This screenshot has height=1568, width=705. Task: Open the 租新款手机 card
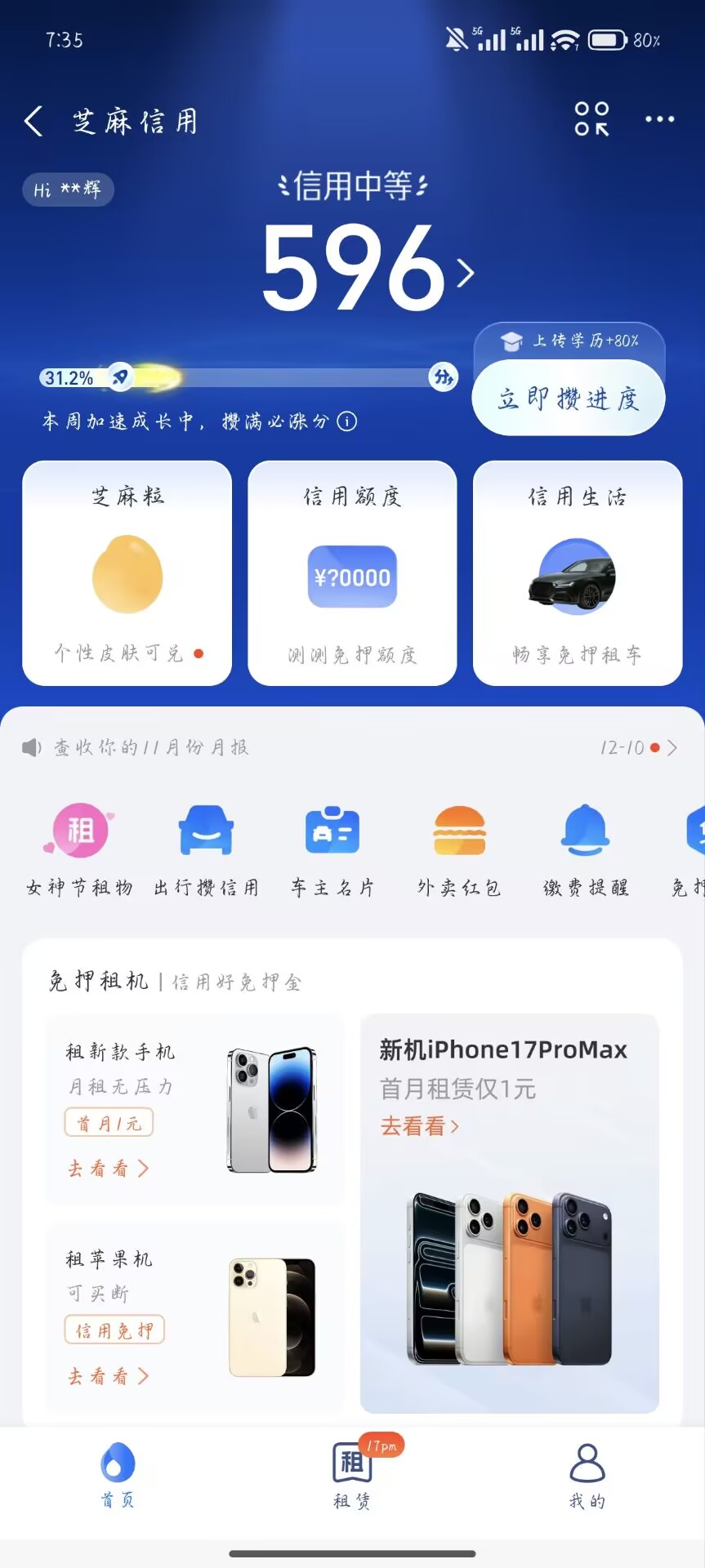(x=194, y=1111)
